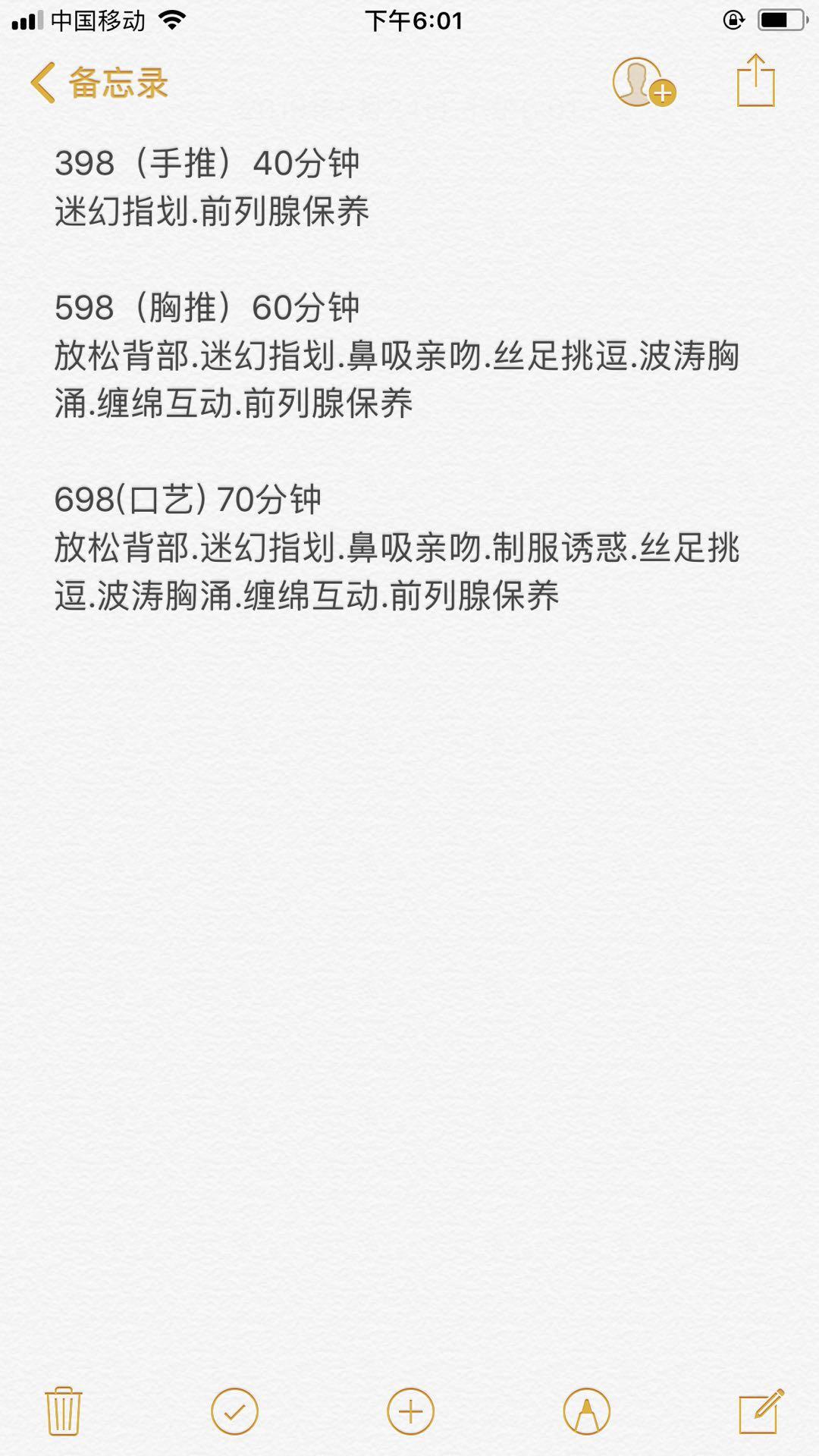Tap the battery indicator in status bar
This screenshot has width=819, height=1456.
tap(782, 18)
